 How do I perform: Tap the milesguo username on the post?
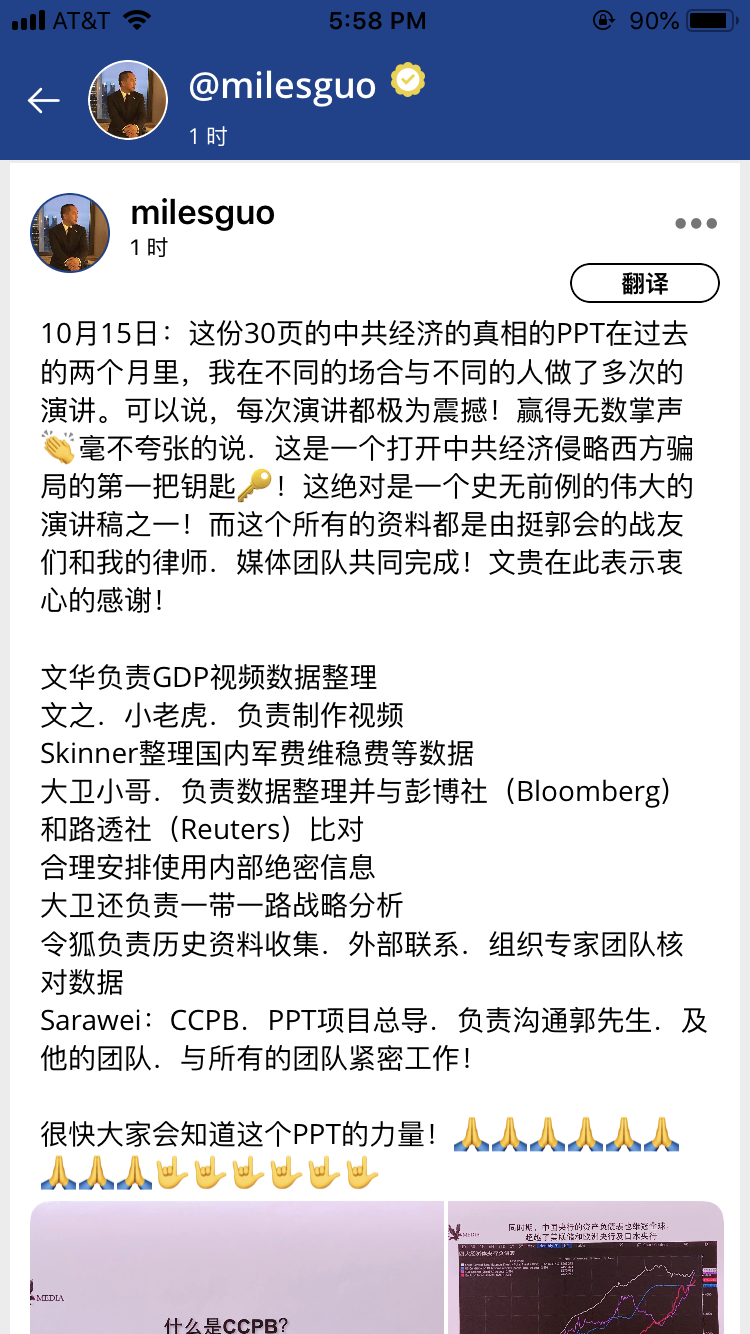click(x=202, y=213)
